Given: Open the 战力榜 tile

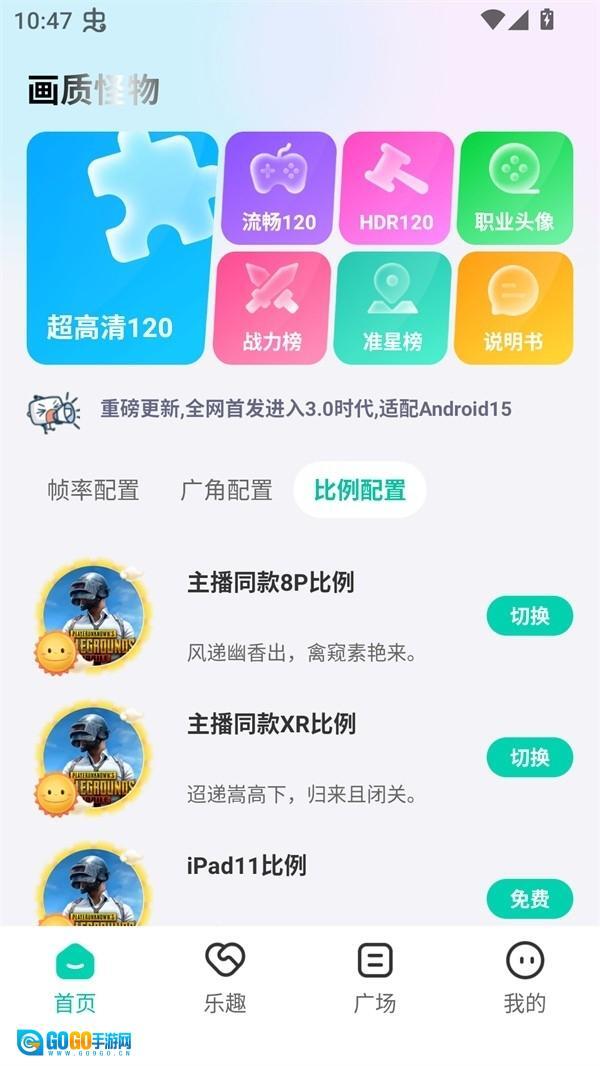Looking at the screenshot, I should pyautogui.click(x=272, y=308).
